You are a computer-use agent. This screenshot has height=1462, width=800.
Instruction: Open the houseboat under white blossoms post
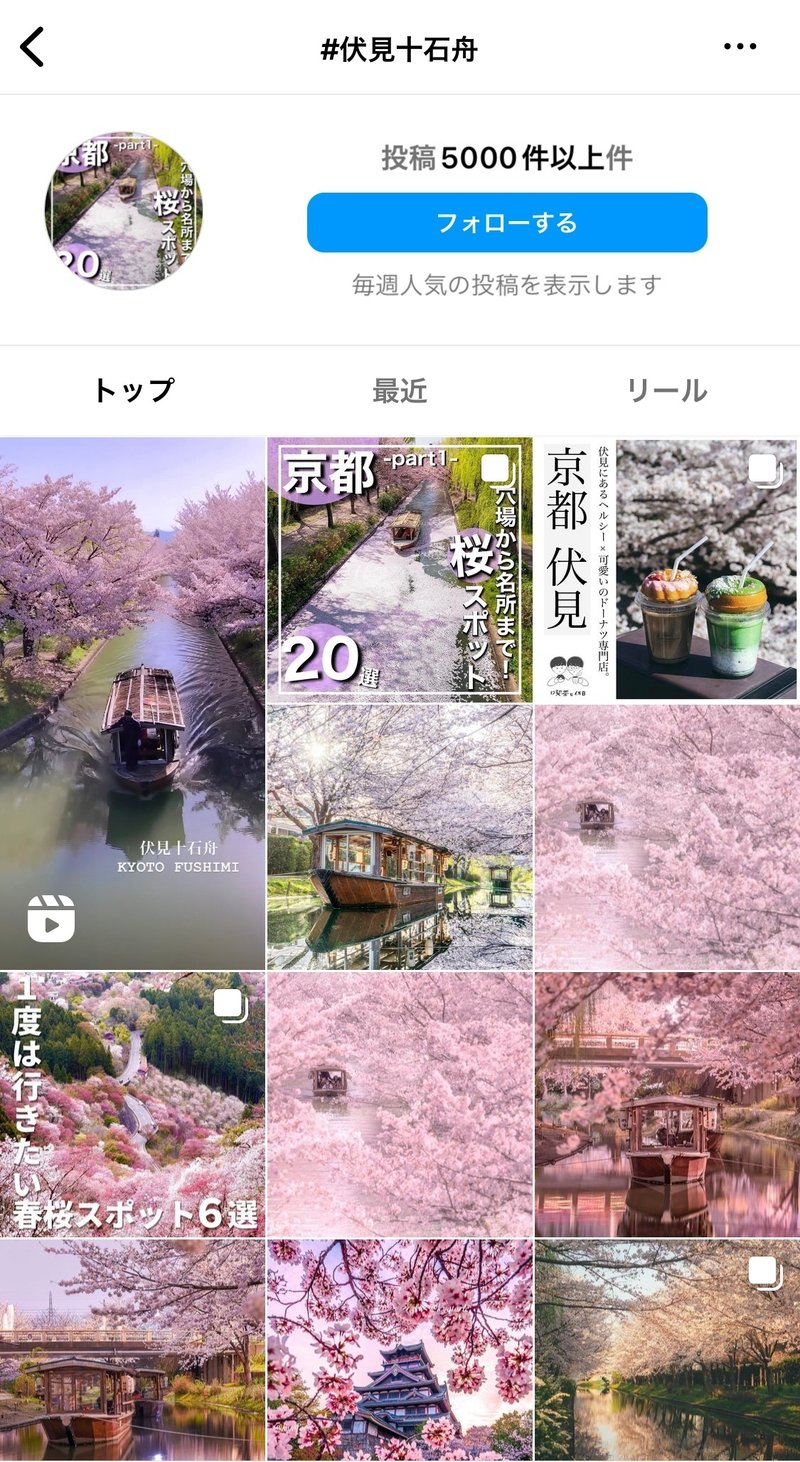pyautogui.click(x=400, y=837)
